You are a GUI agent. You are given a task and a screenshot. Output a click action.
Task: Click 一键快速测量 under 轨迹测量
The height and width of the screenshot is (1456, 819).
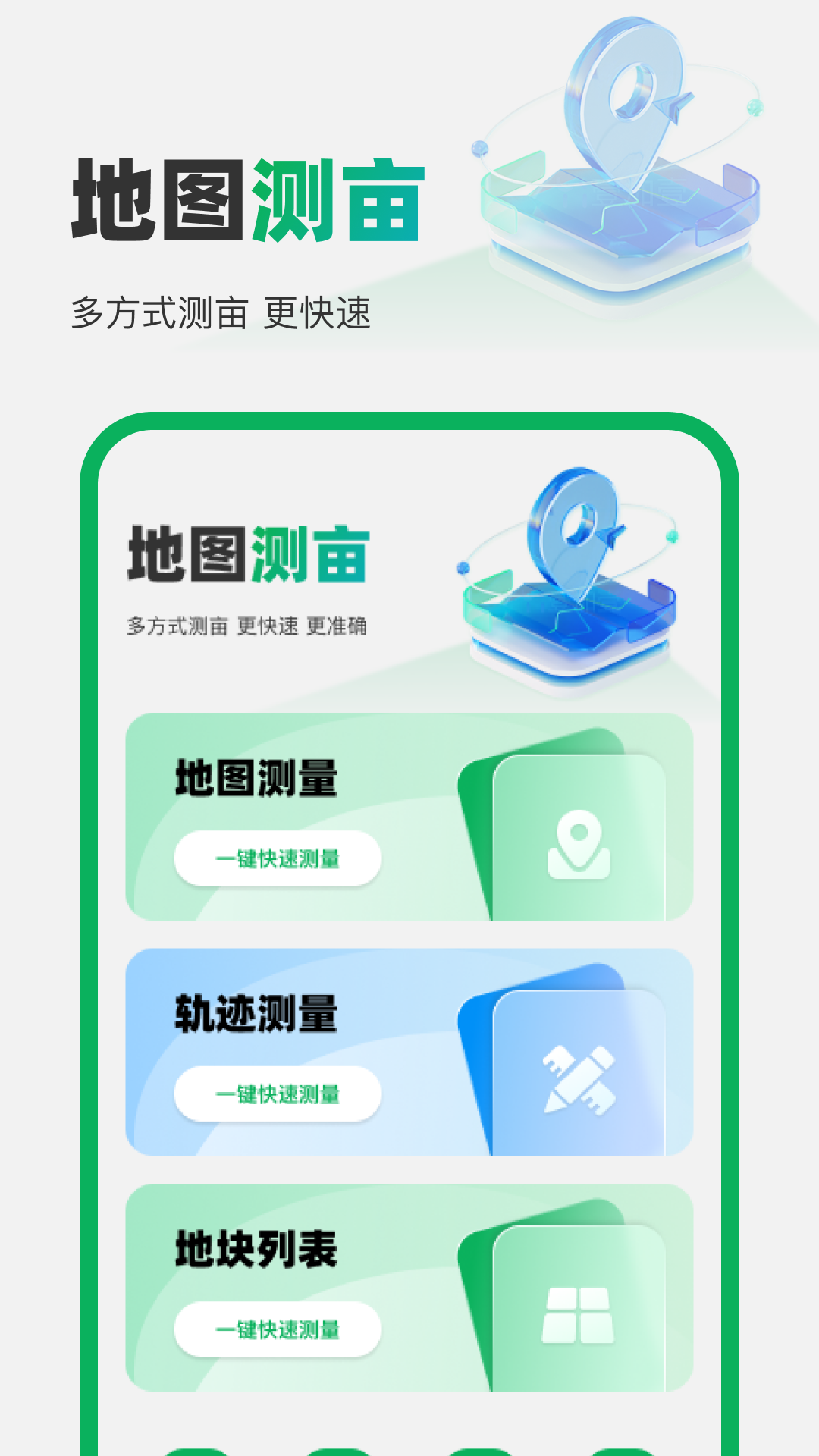[x=278, y=1092]
